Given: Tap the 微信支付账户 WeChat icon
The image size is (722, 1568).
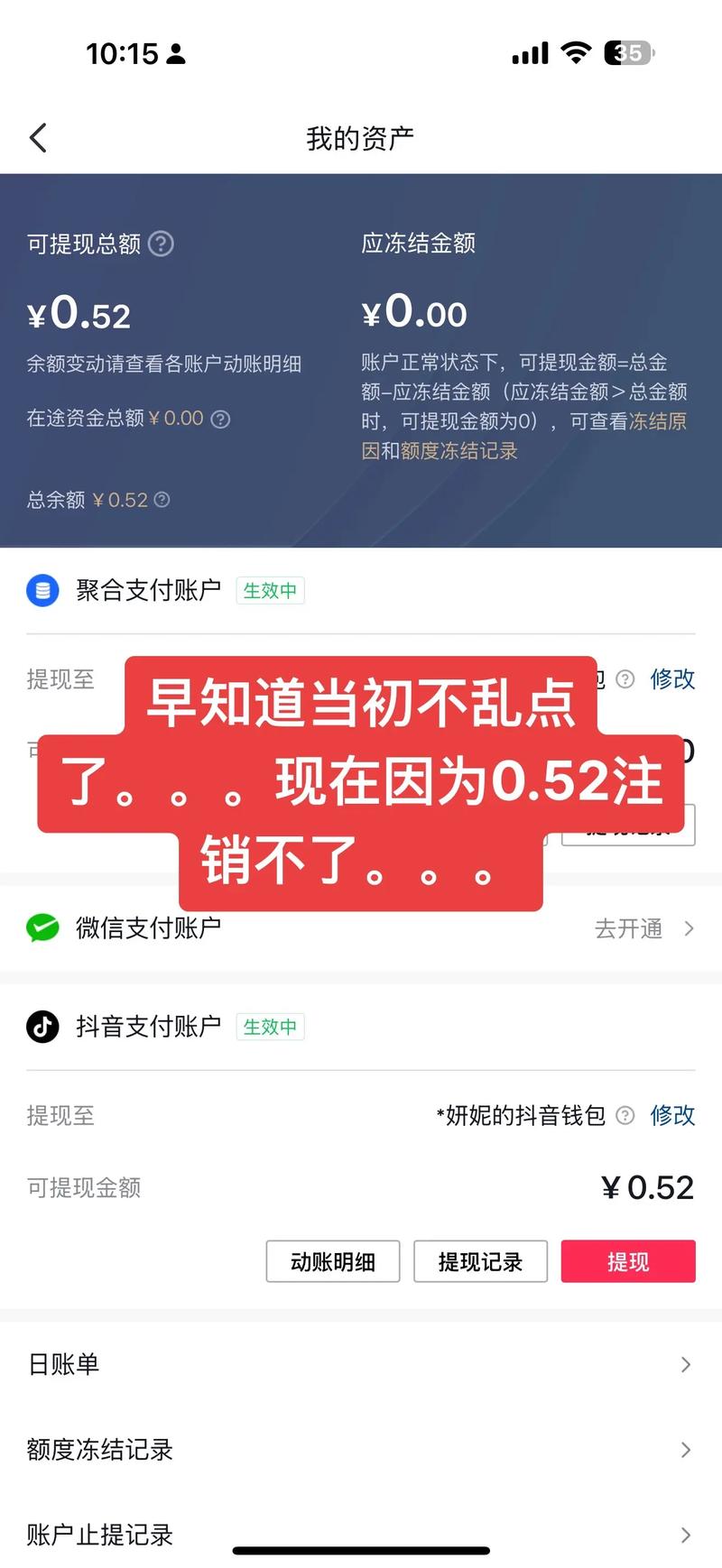Looking at the screenshot, I should coord(42,927).
